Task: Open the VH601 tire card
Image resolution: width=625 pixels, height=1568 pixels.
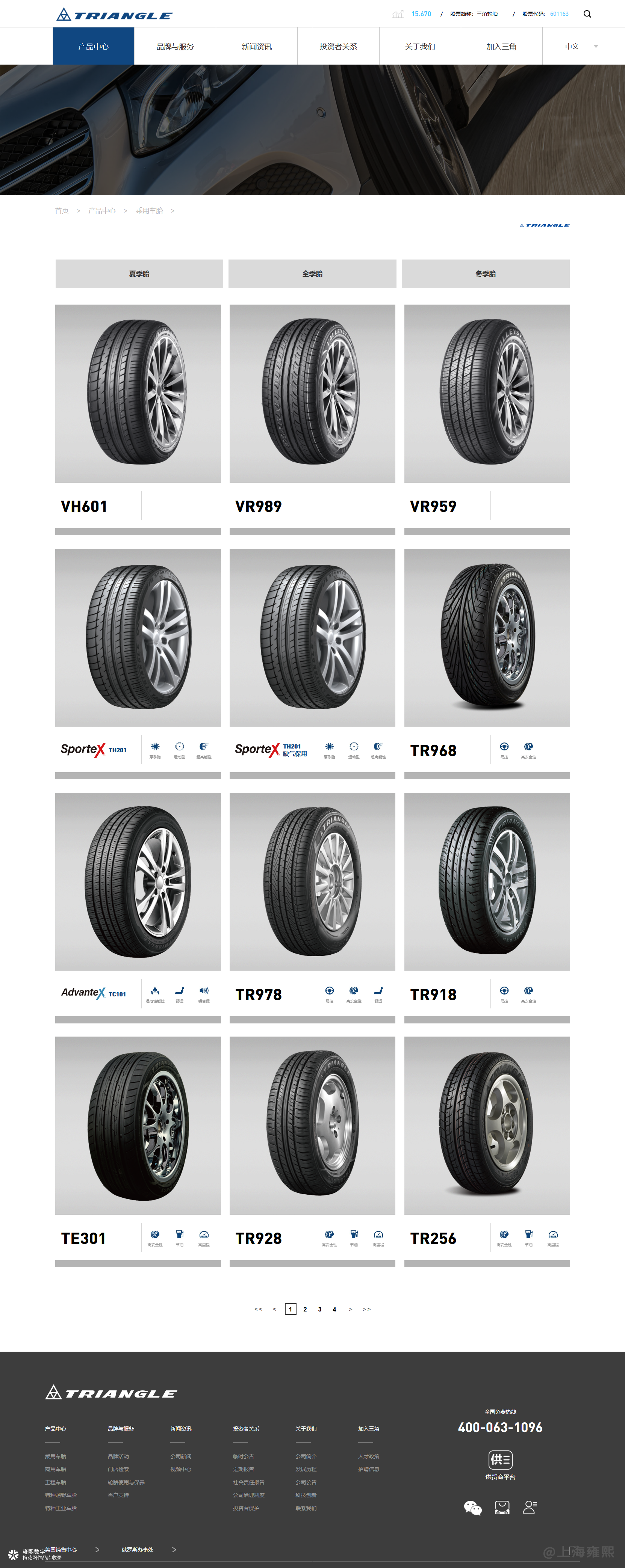Action: coord(138,394)
